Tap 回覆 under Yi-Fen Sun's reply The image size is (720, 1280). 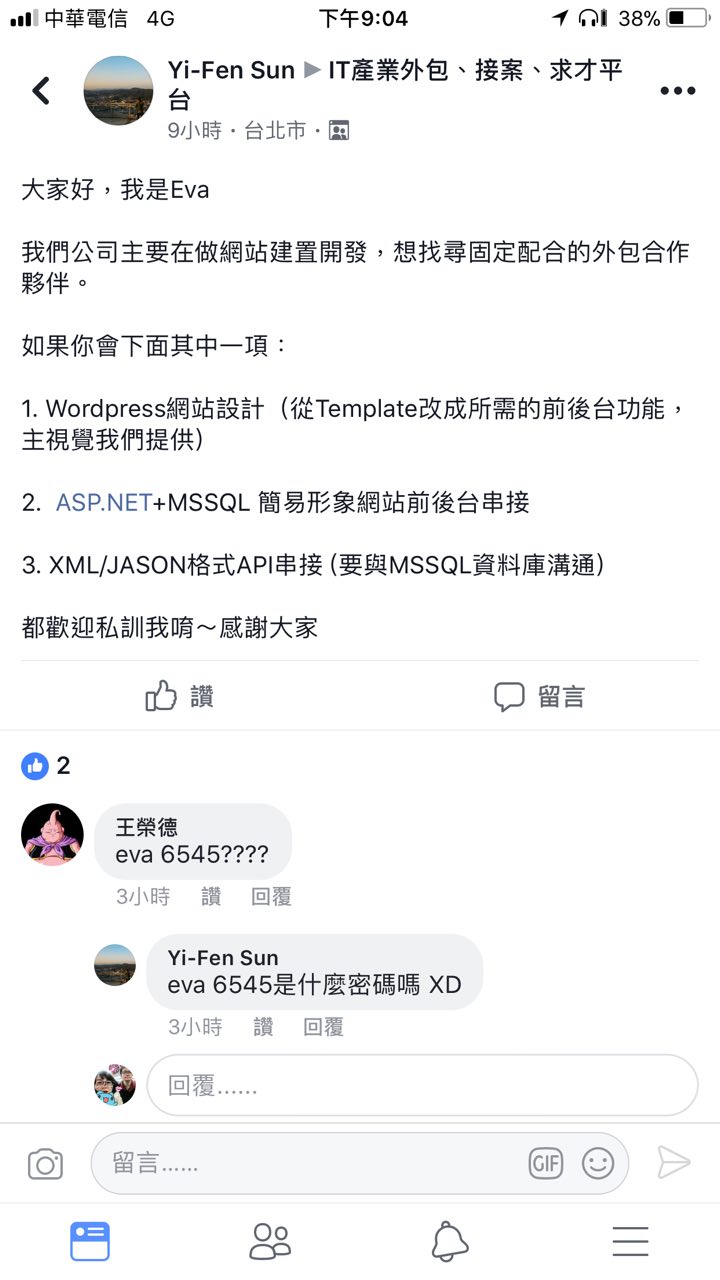click(x=323, y=1027)
